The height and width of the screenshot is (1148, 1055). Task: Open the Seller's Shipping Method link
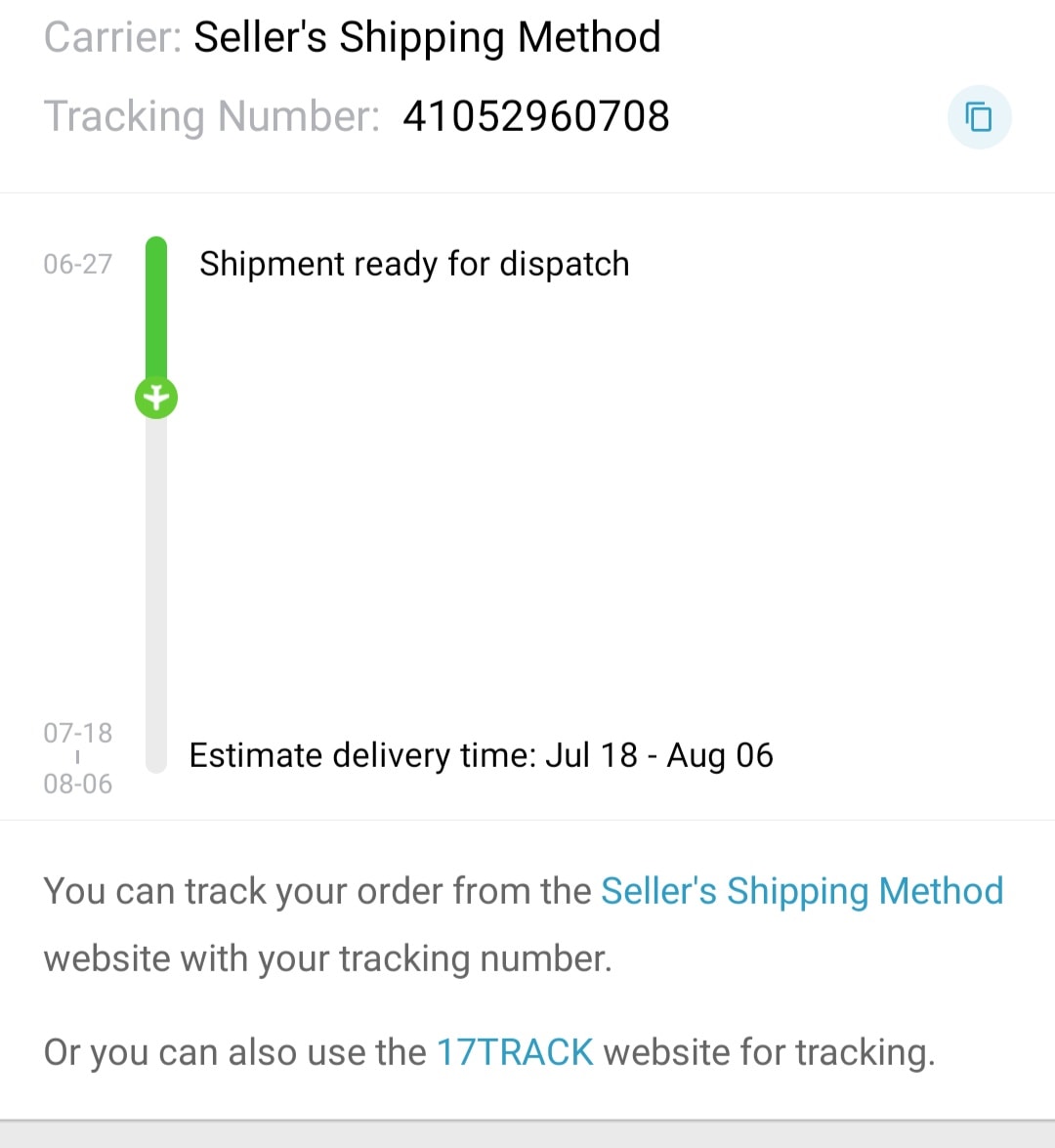tap(801, 891)
